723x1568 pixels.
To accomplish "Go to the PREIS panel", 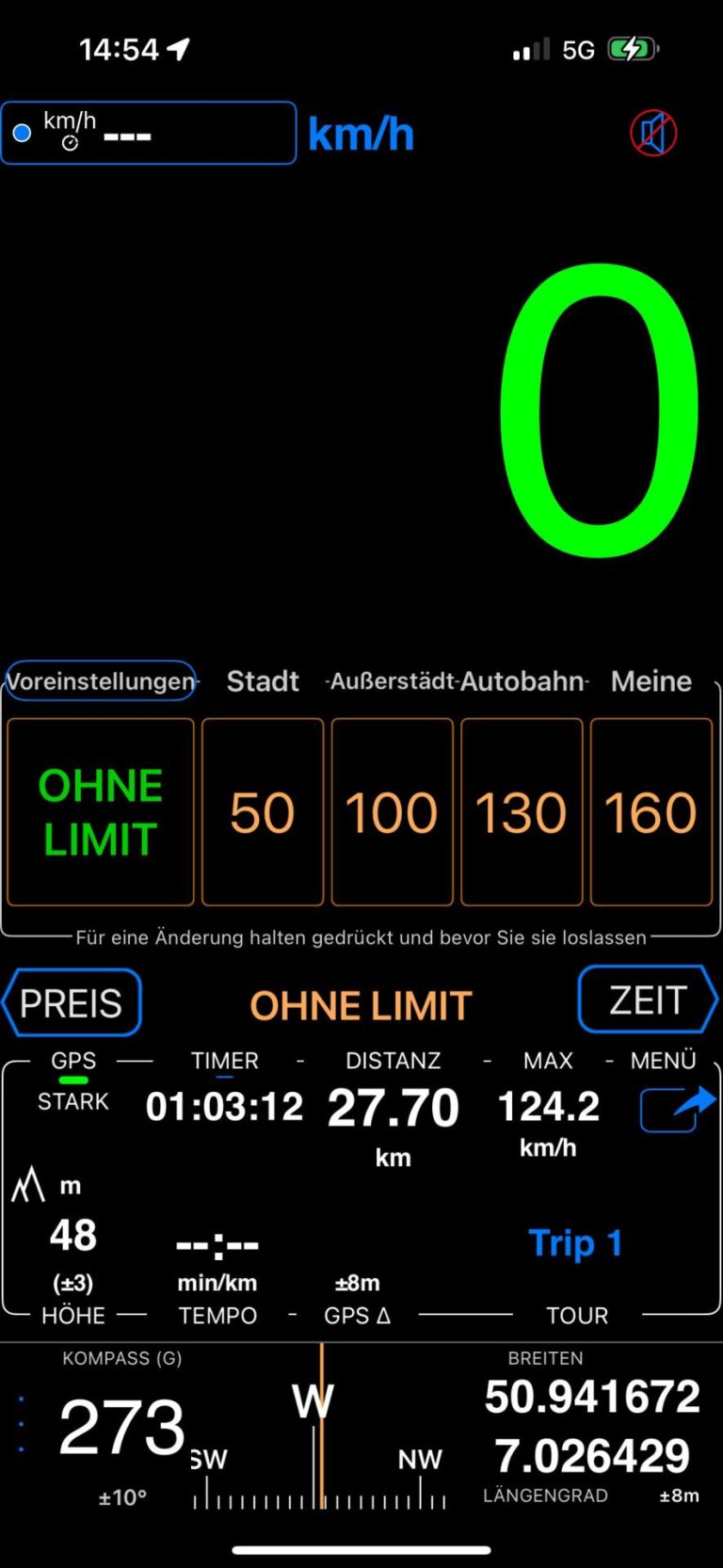I will [72, 1003].
